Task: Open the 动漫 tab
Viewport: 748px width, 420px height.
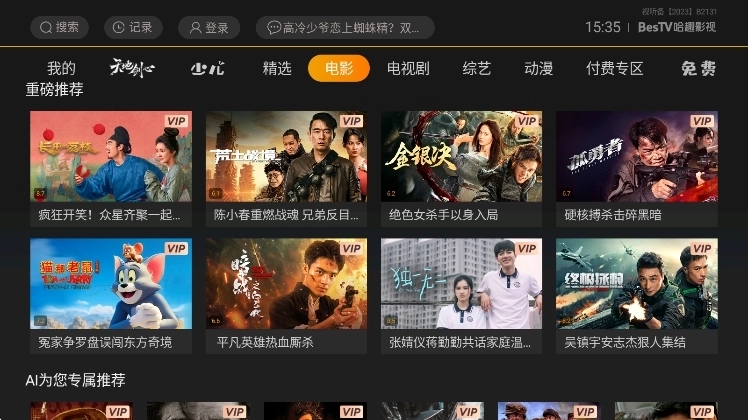Action: tap(539, 69)
